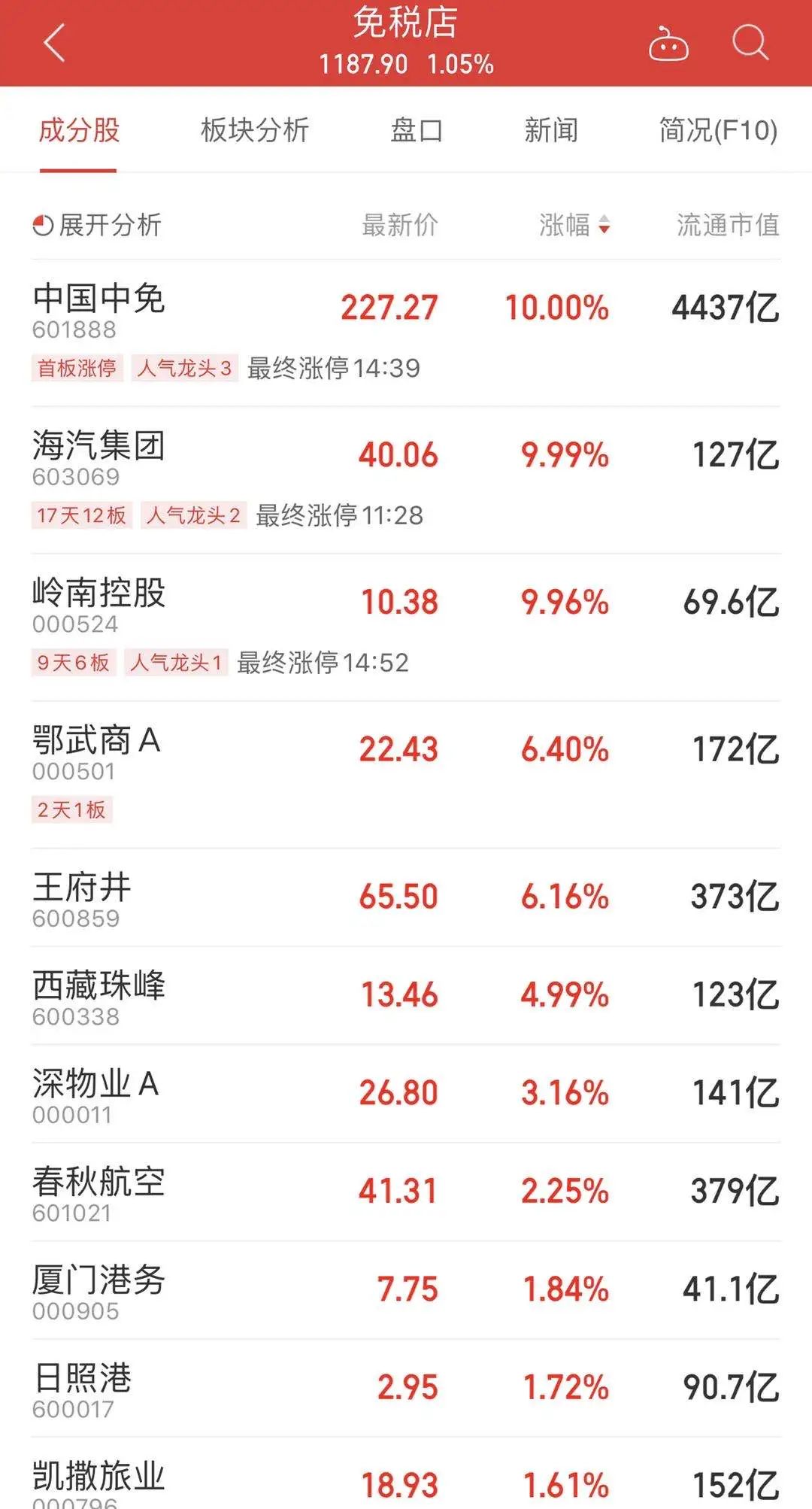
Task: Select the 成分股 tab
Action: (x=79, y=130)
